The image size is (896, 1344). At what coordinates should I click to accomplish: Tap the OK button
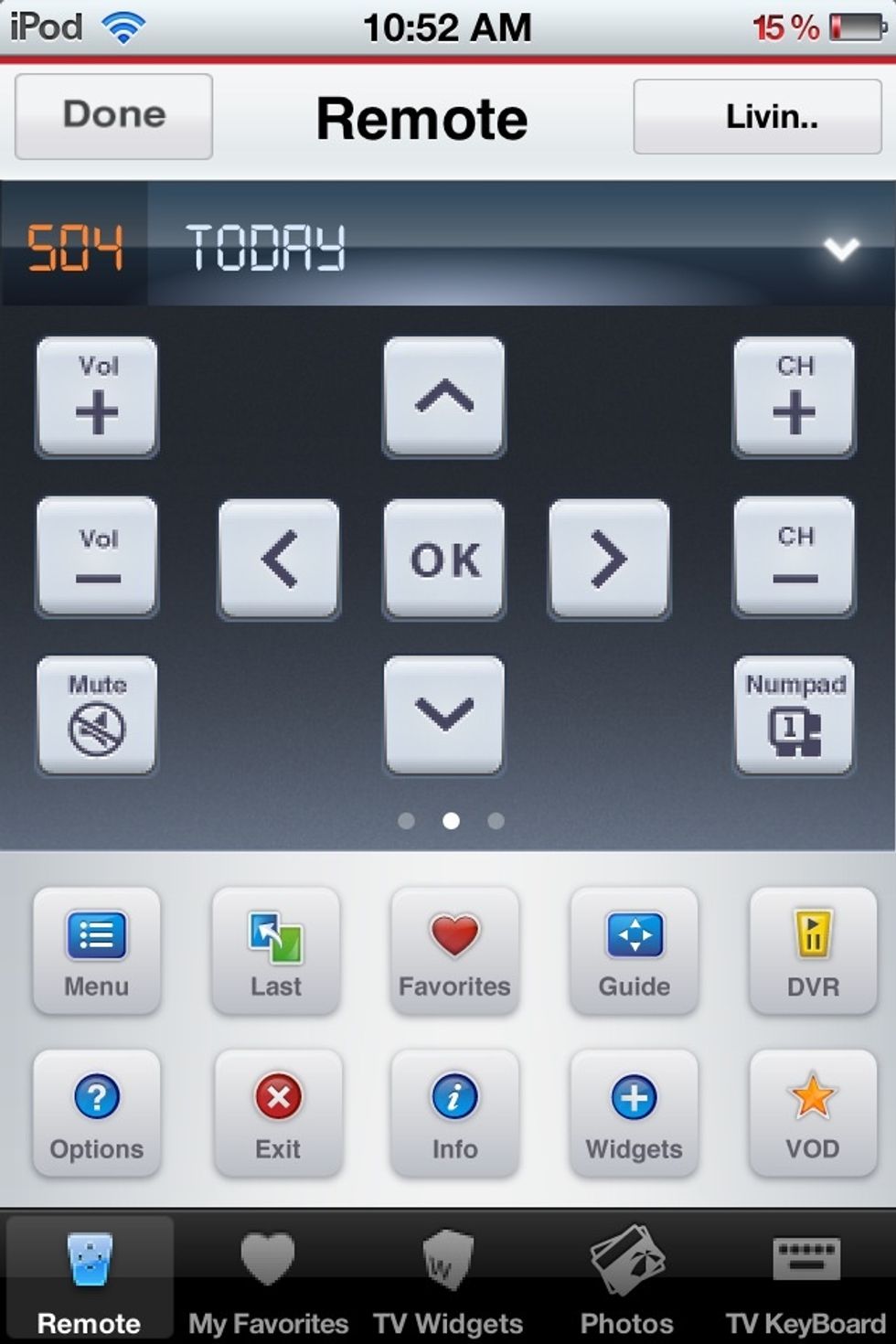coord(444,558)
